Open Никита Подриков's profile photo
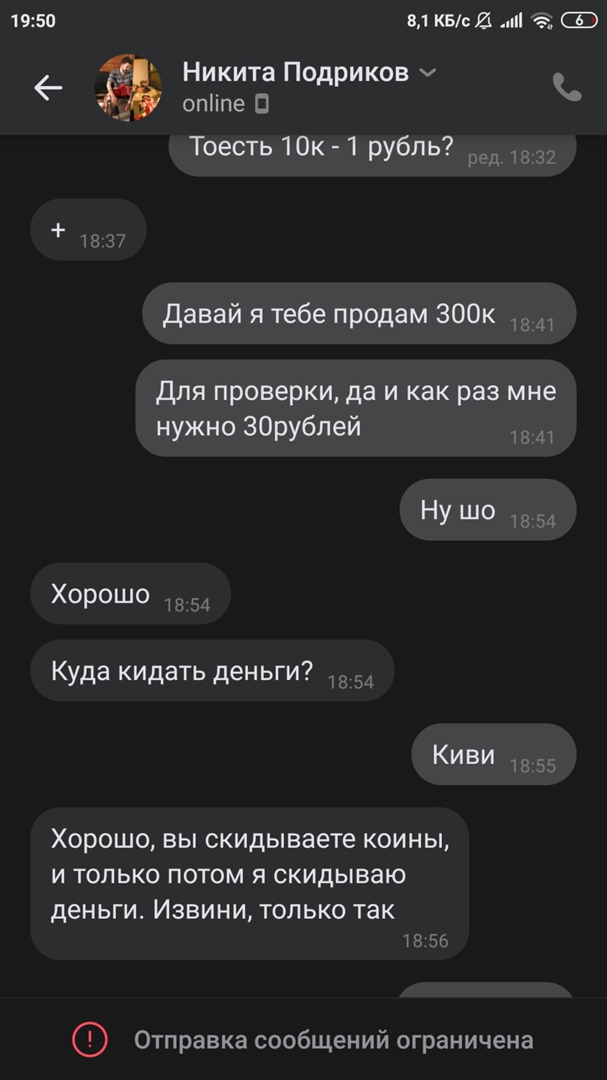Screen dimensions: 607x1080 point(128,88)
